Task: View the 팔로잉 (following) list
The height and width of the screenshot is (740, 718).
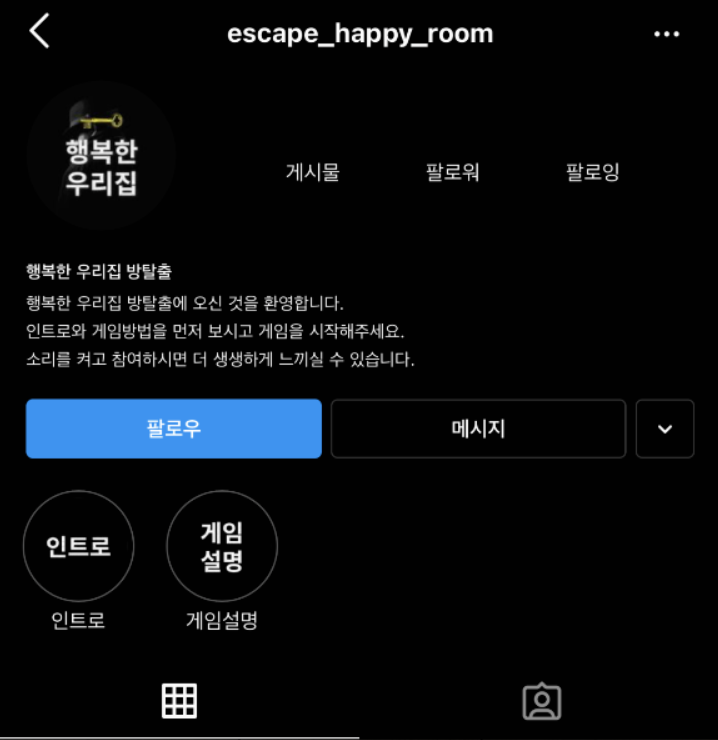Action: (592, 172)
